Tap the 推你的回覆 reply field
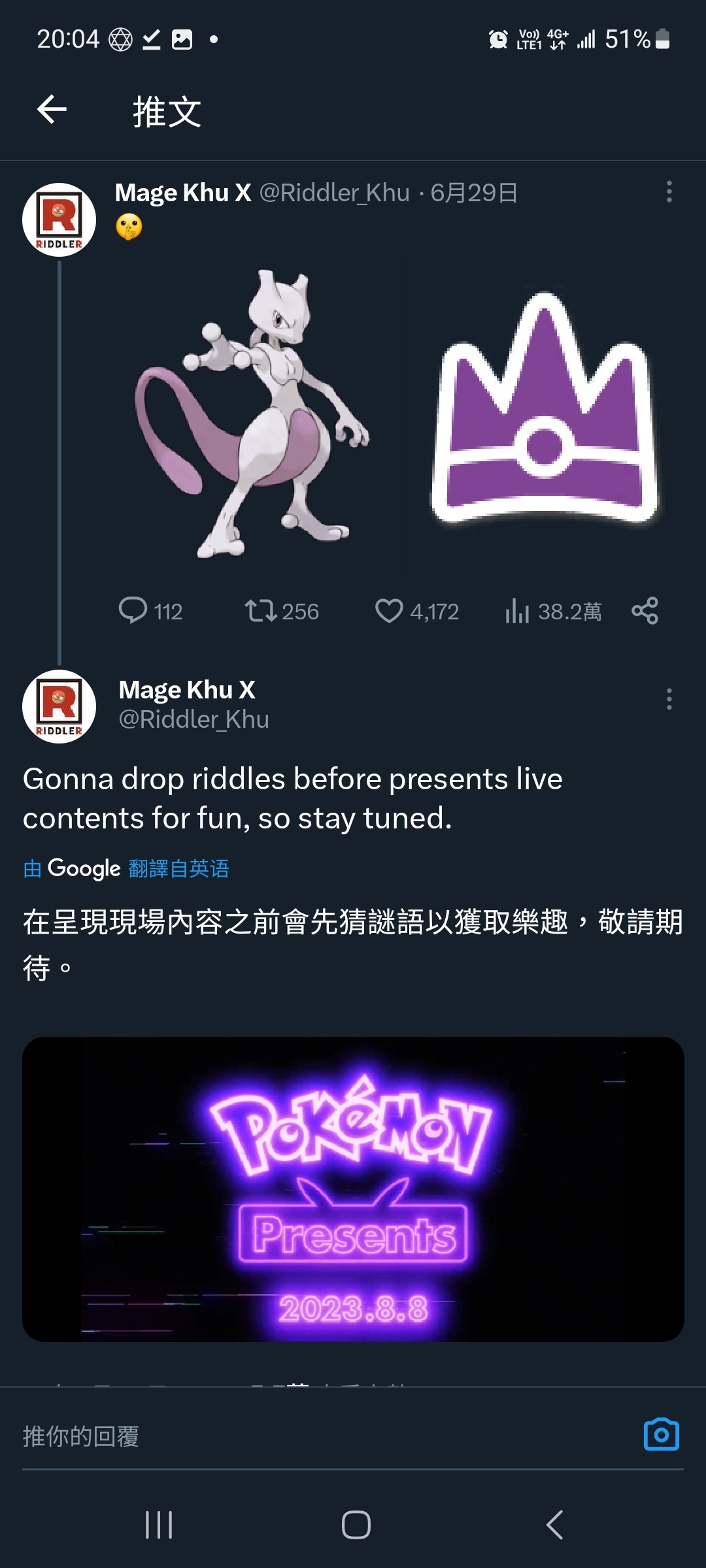The image size is (706, 1568). (x=327, y=1436)
